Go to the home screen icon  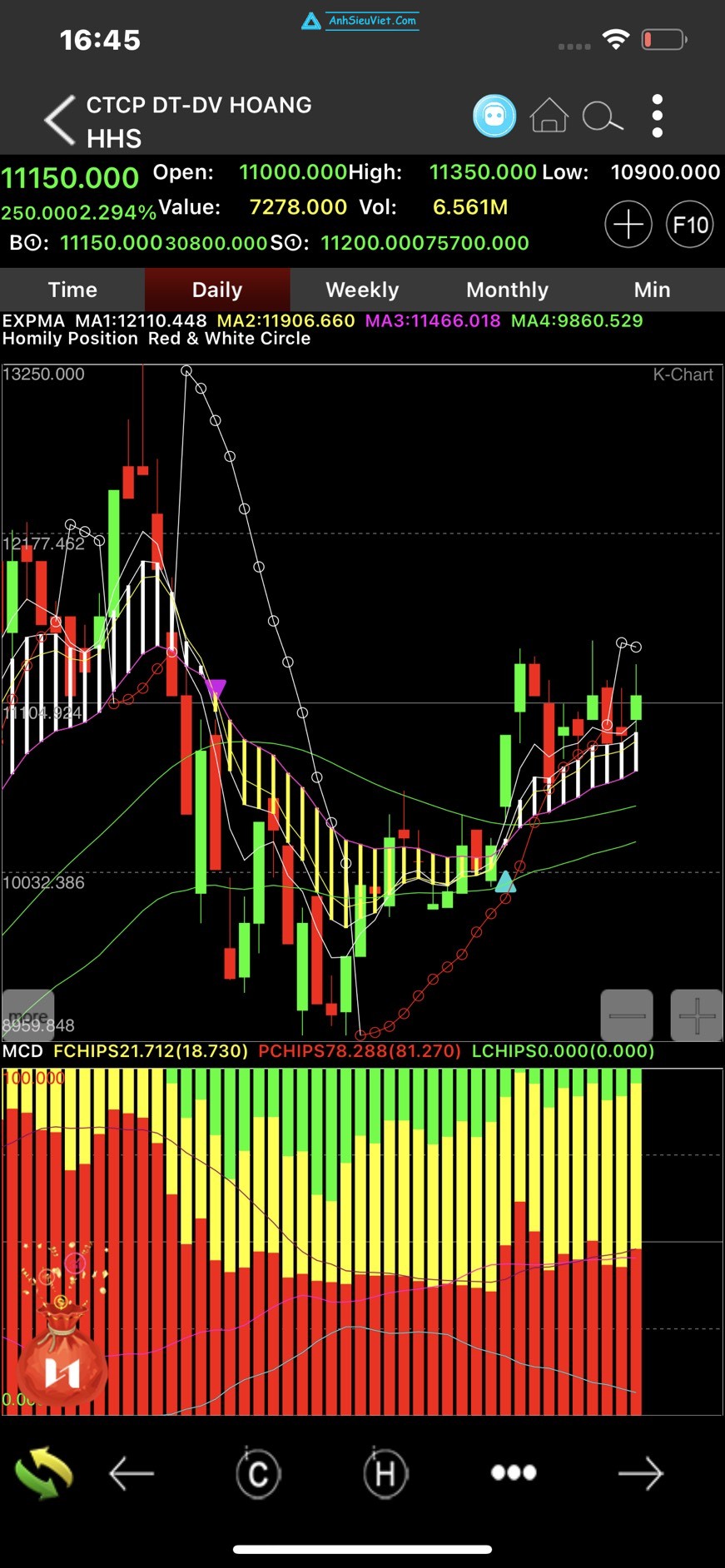coord(549,116)
